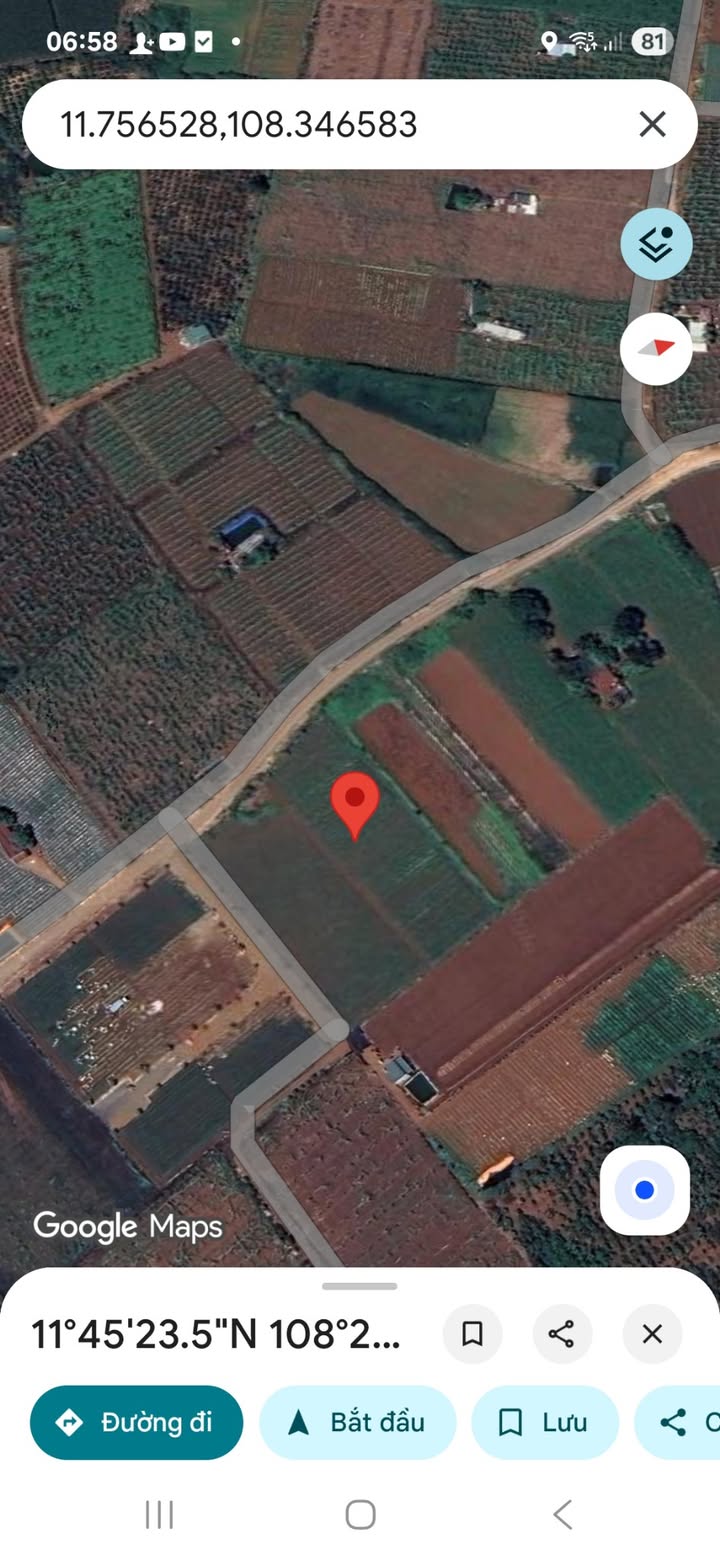Viewport: 720px width, 1560px height.
Task: Save the place with Lưu chip
Action: [x=545, y=1422]
